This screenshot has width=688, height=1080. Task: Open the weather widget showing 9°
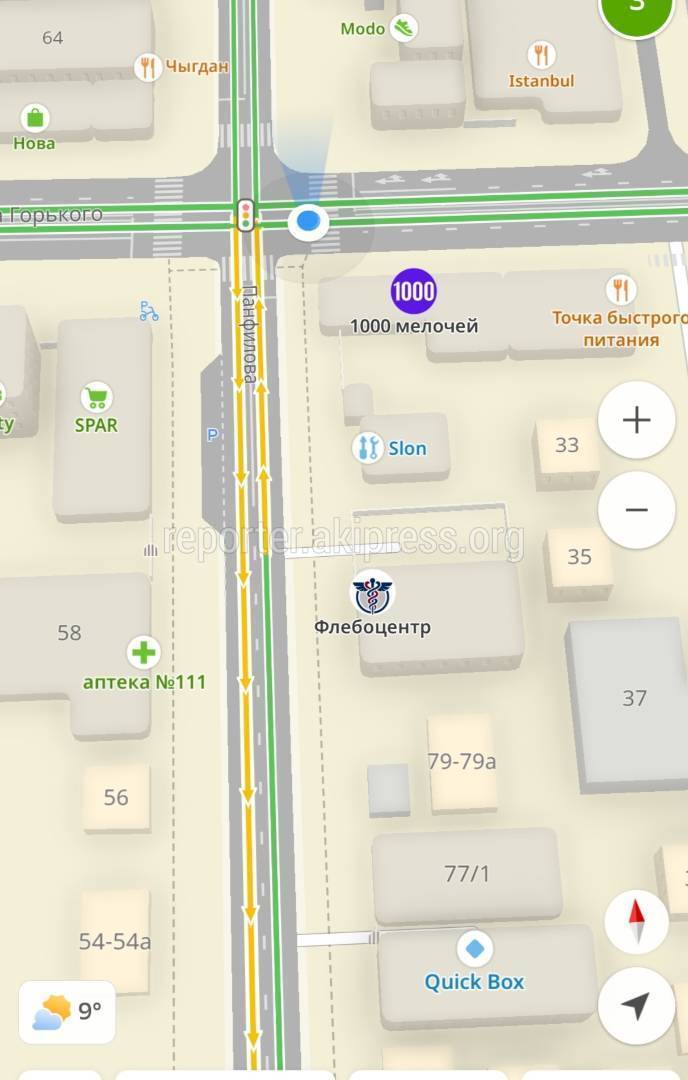click(67, 1011)
